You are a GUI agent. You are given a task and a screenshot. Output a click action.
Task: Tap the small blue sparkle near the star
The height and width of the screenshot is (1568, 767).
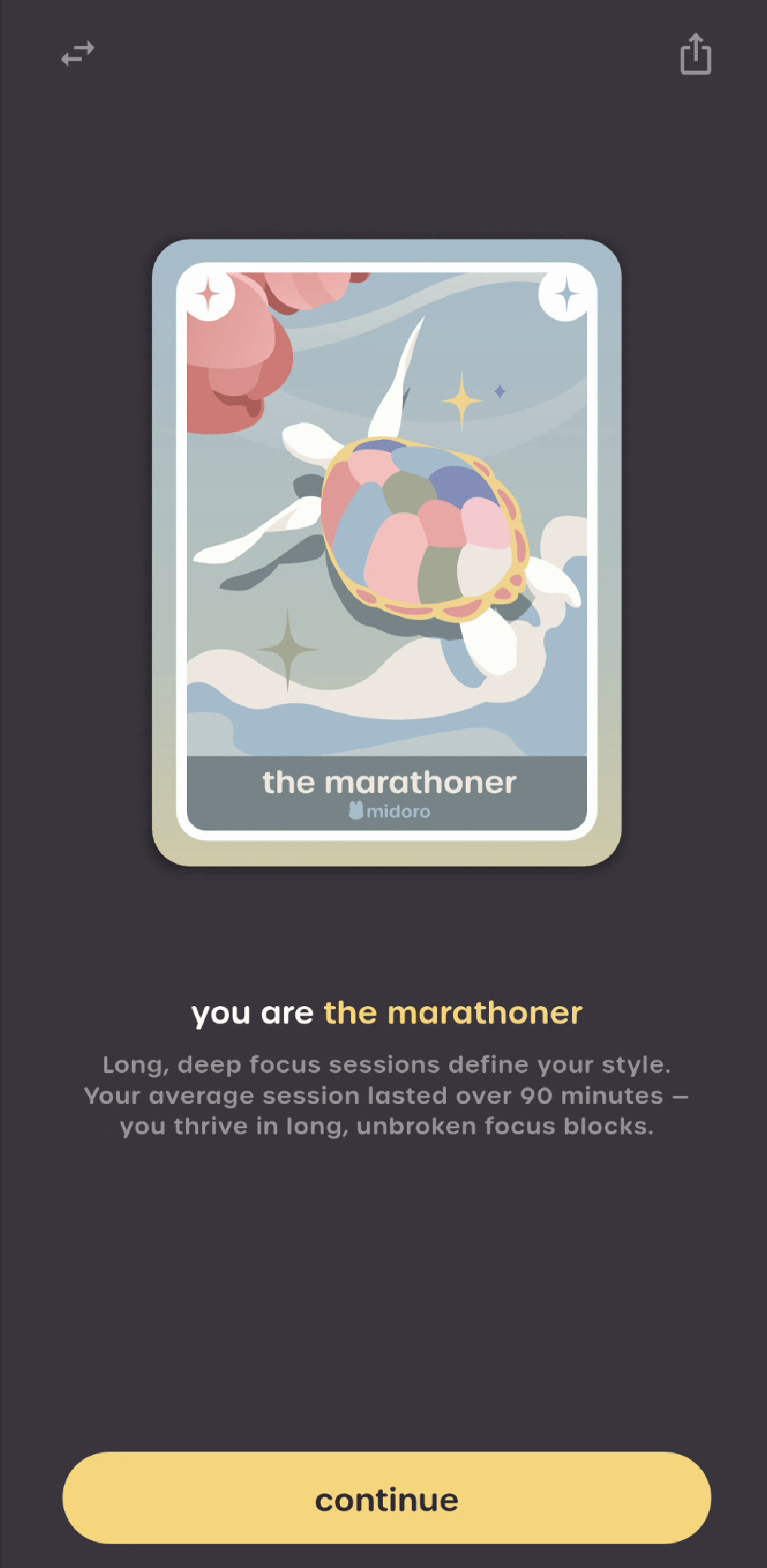pyautogui.click(x=500, y=389)
